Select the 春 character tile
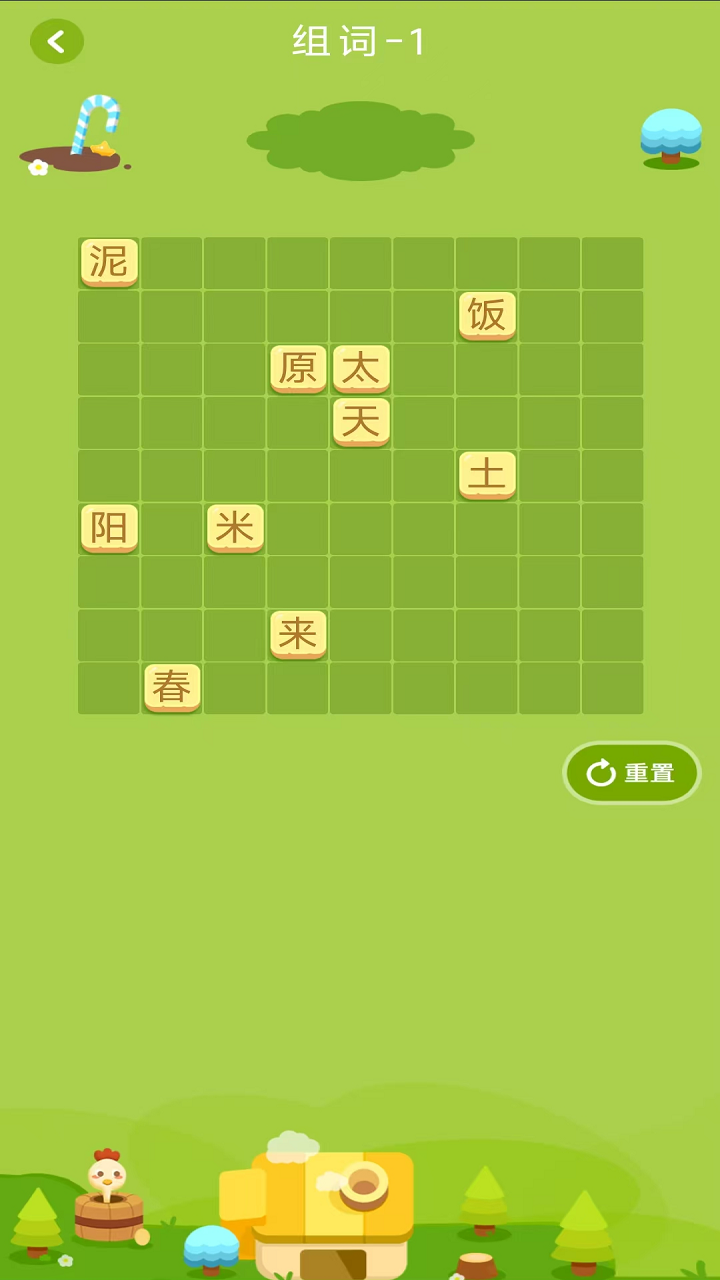 [172, 687]
